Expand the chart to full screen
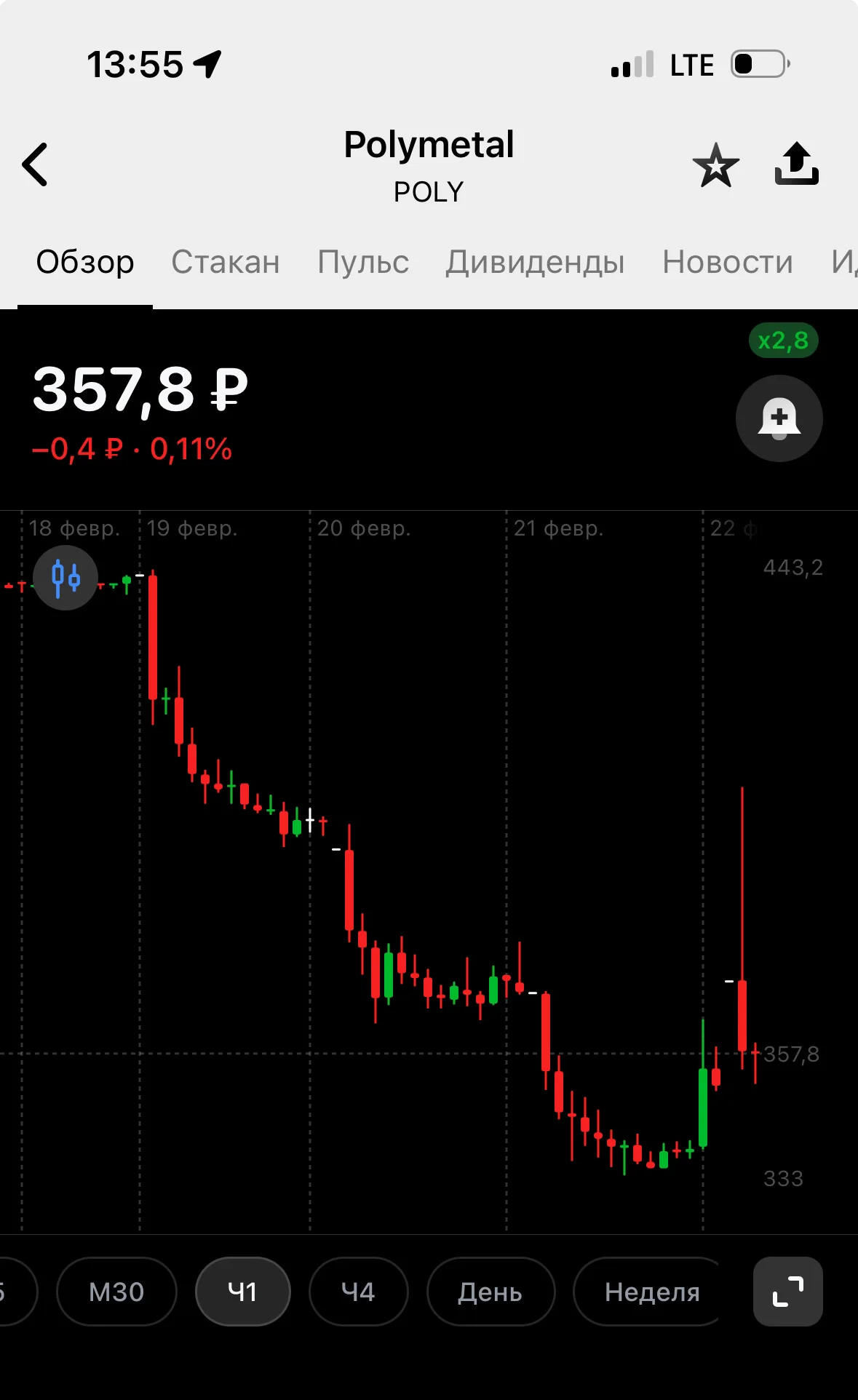This screenshot has width=858, height=1400. [788, 1292]
